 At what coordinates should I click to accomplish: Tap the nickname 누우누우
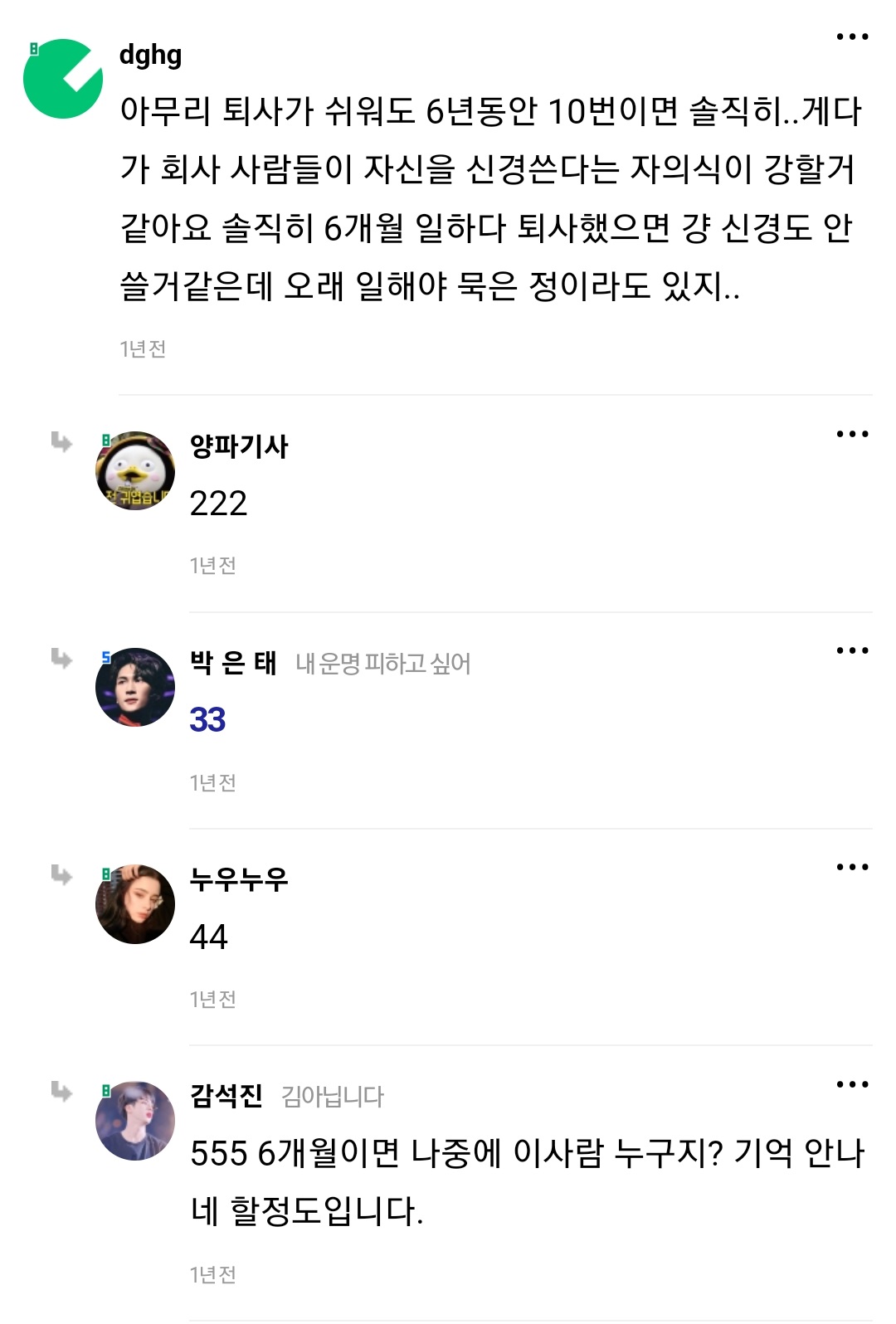239,879
